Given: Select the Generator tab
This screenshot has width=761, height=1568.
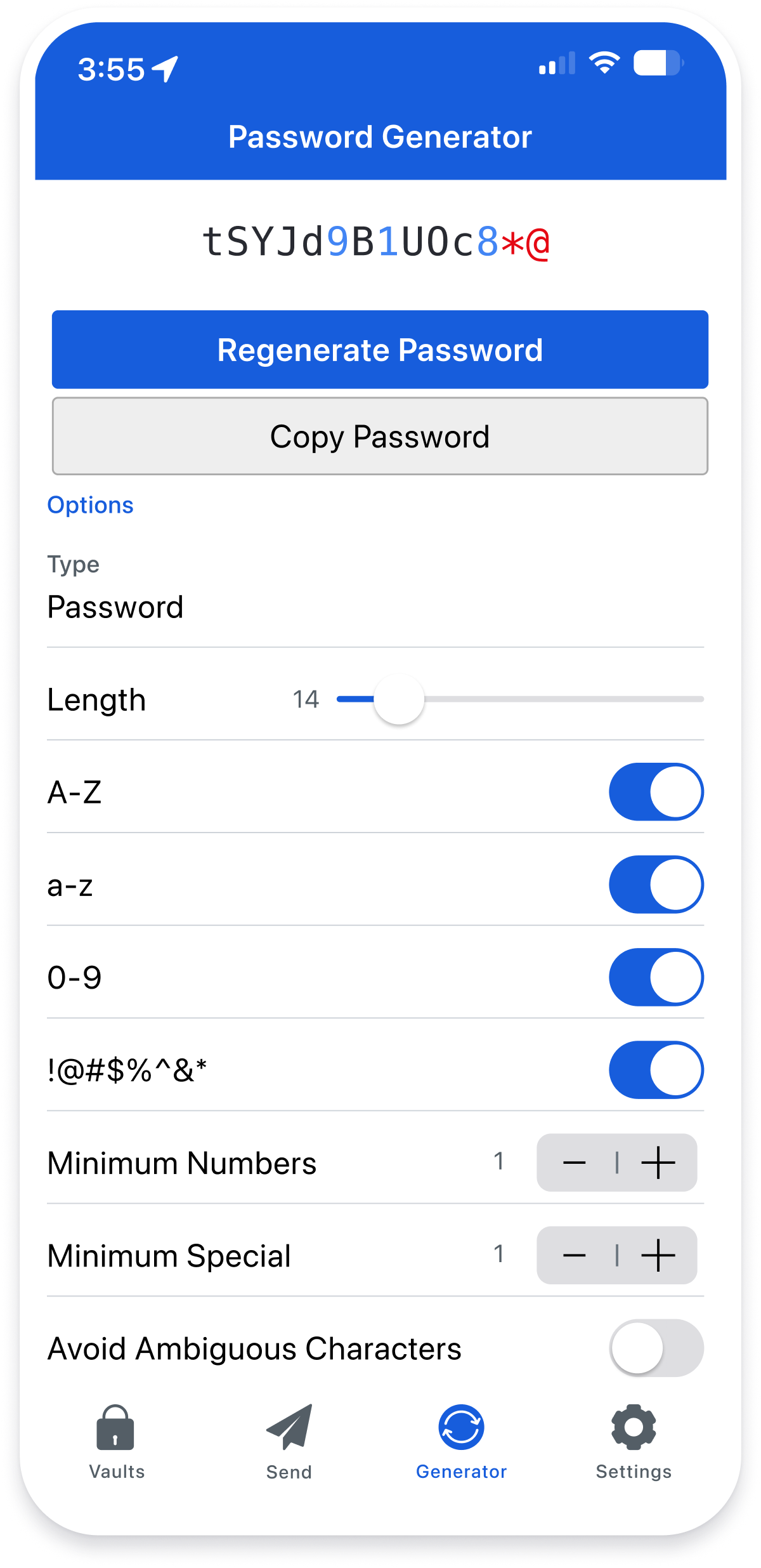Looking at the screenshot, I should [461, 1442].
